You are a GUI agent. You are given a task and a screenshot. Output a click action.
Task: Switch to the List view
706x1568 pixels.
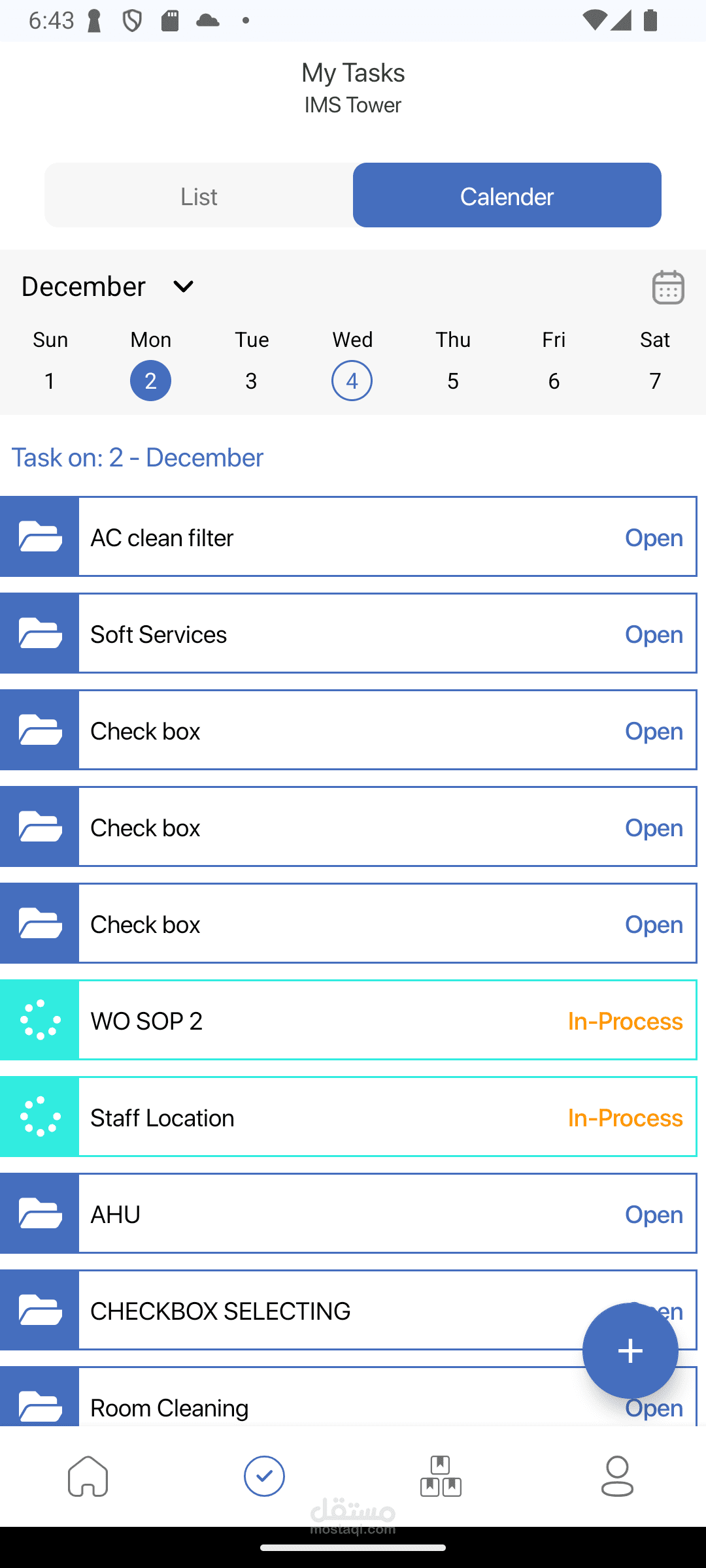point(199,196)
